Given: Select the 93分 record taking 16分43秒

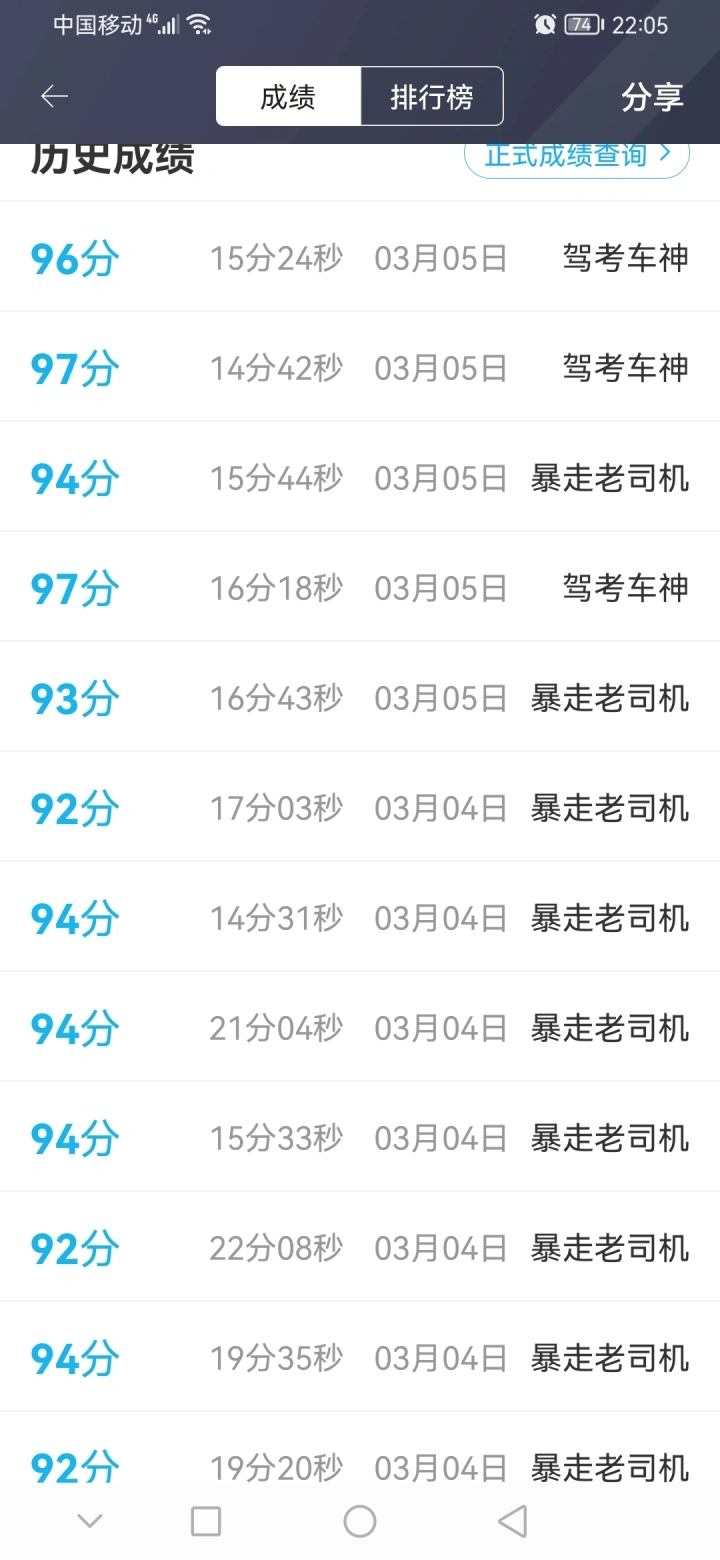Looking at the screenshot, I should 360,698.
